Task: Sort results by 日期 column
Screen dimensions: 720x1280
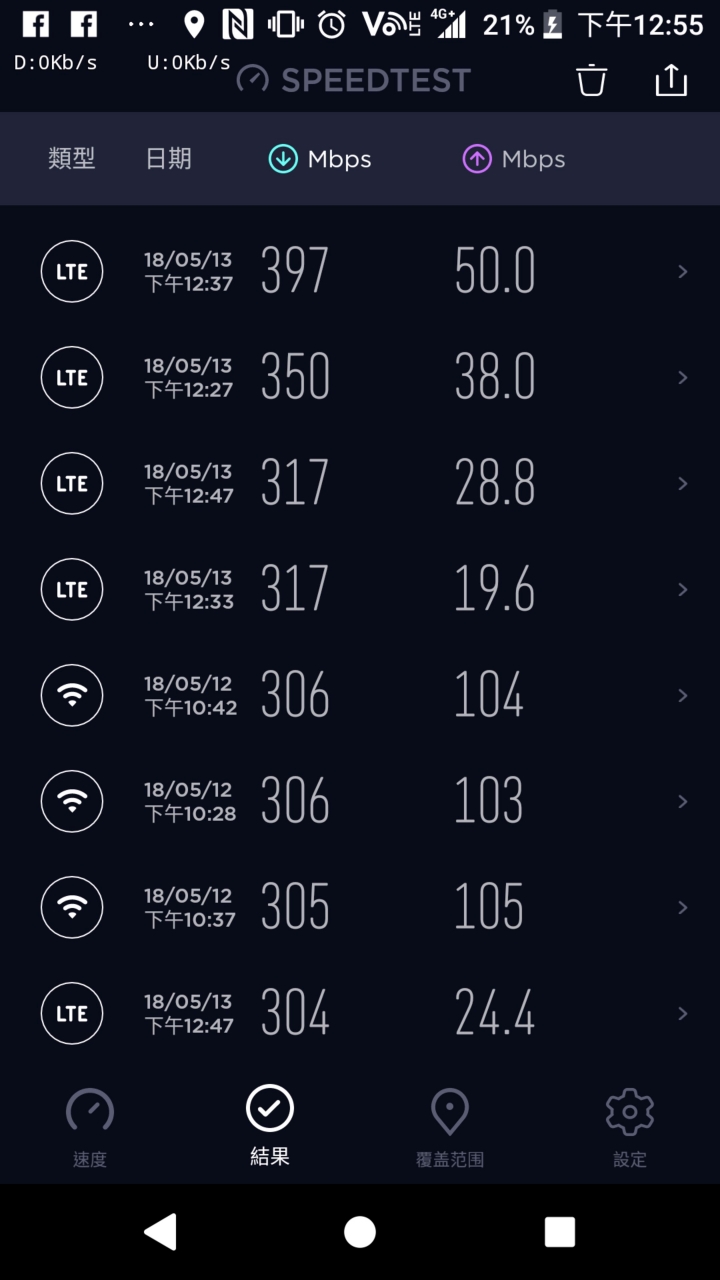Action: pos(168,158)
